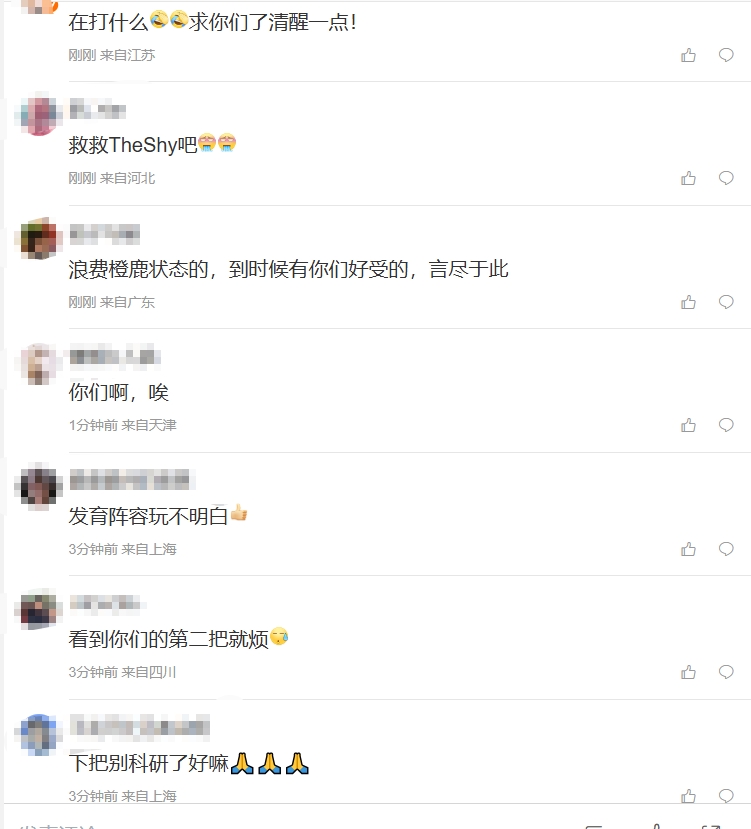The height and width of the screenshot is (829, 751).
Task: Reply to the comment '浪费橙鹿状态的'
Action: [x=726, y=302]
